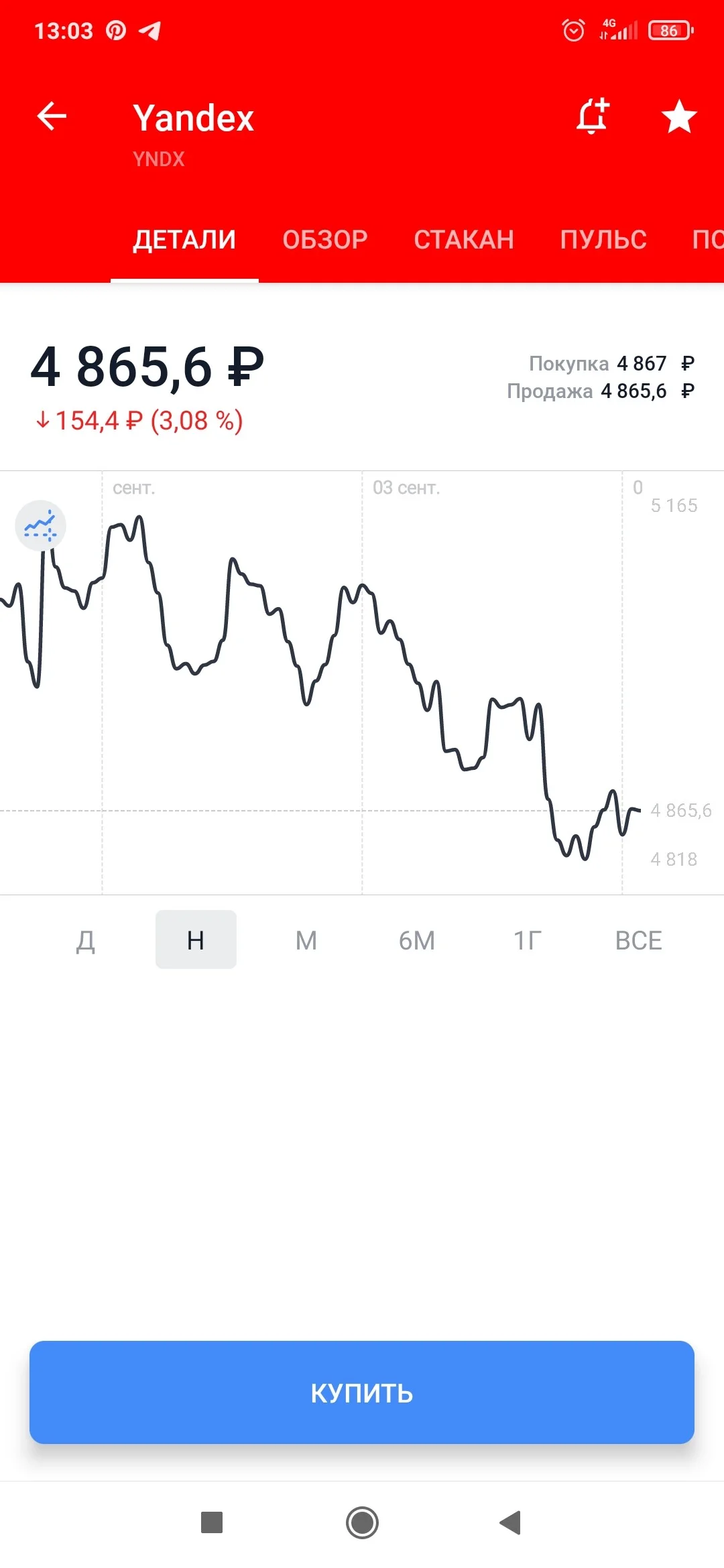The image size is (724, 1568).
Task: Open recent apps with the square button
Action: 212,1522
